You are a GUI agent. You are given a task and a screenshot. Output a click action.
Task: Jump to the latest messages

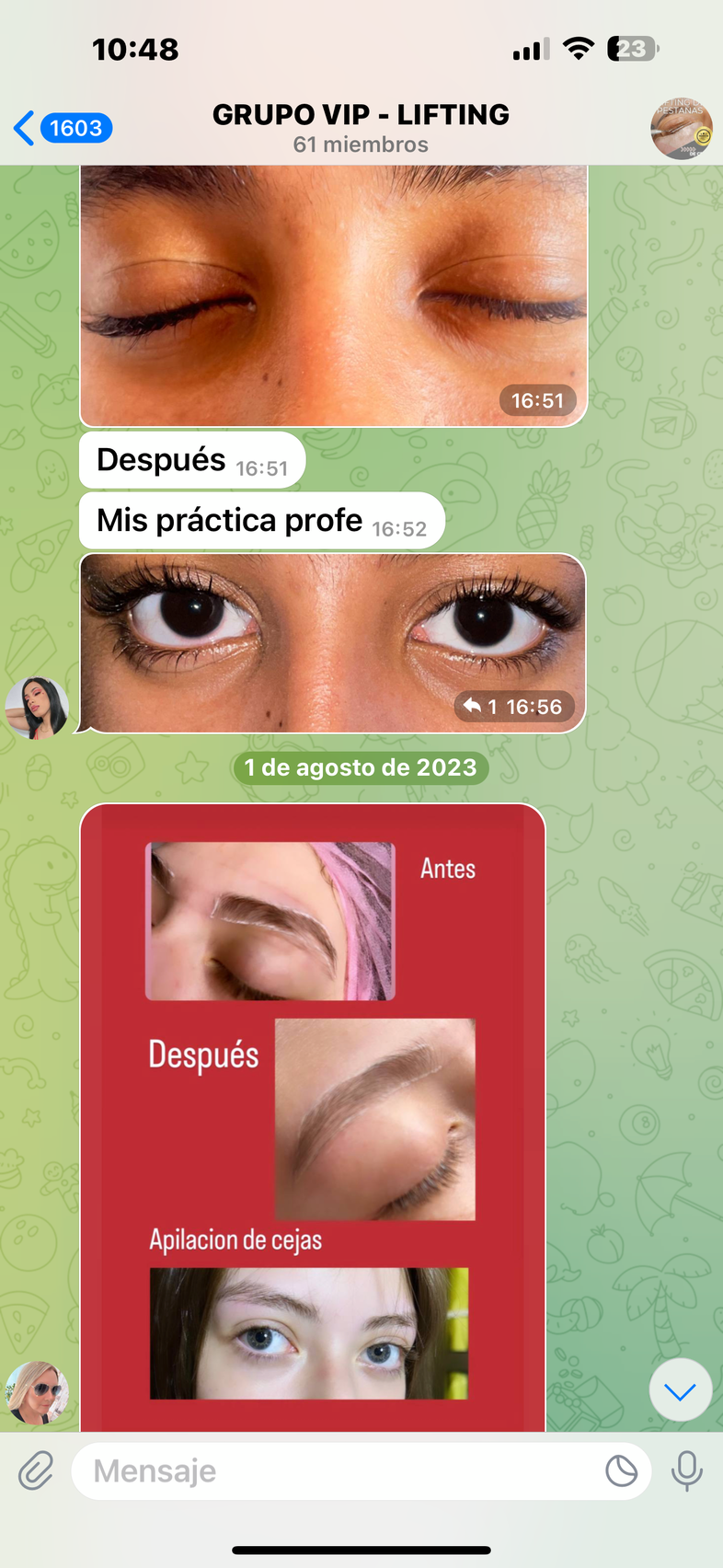680,1390
